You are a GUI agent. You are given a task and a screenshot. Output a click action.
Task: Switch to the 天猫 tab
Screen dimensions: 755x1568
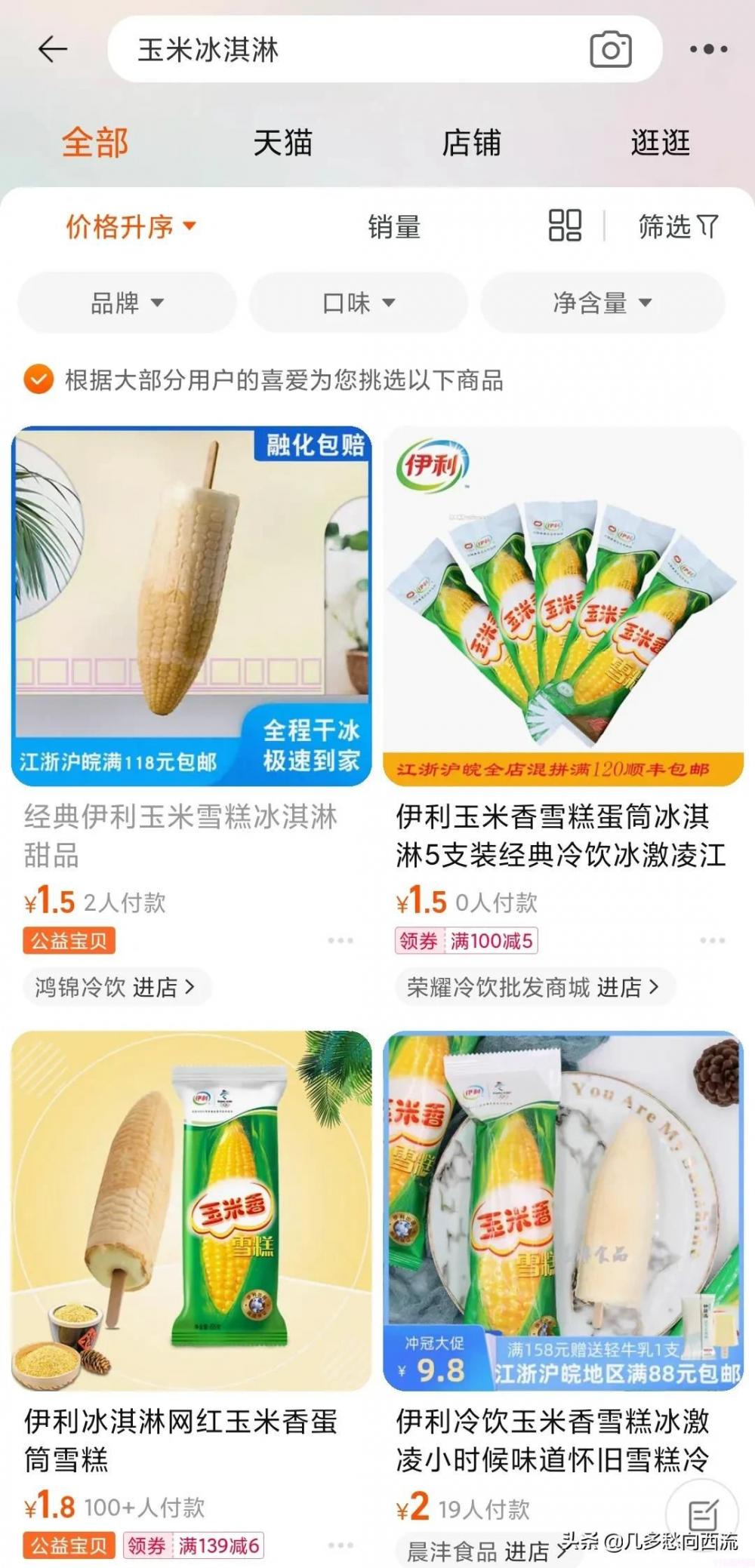285,144
